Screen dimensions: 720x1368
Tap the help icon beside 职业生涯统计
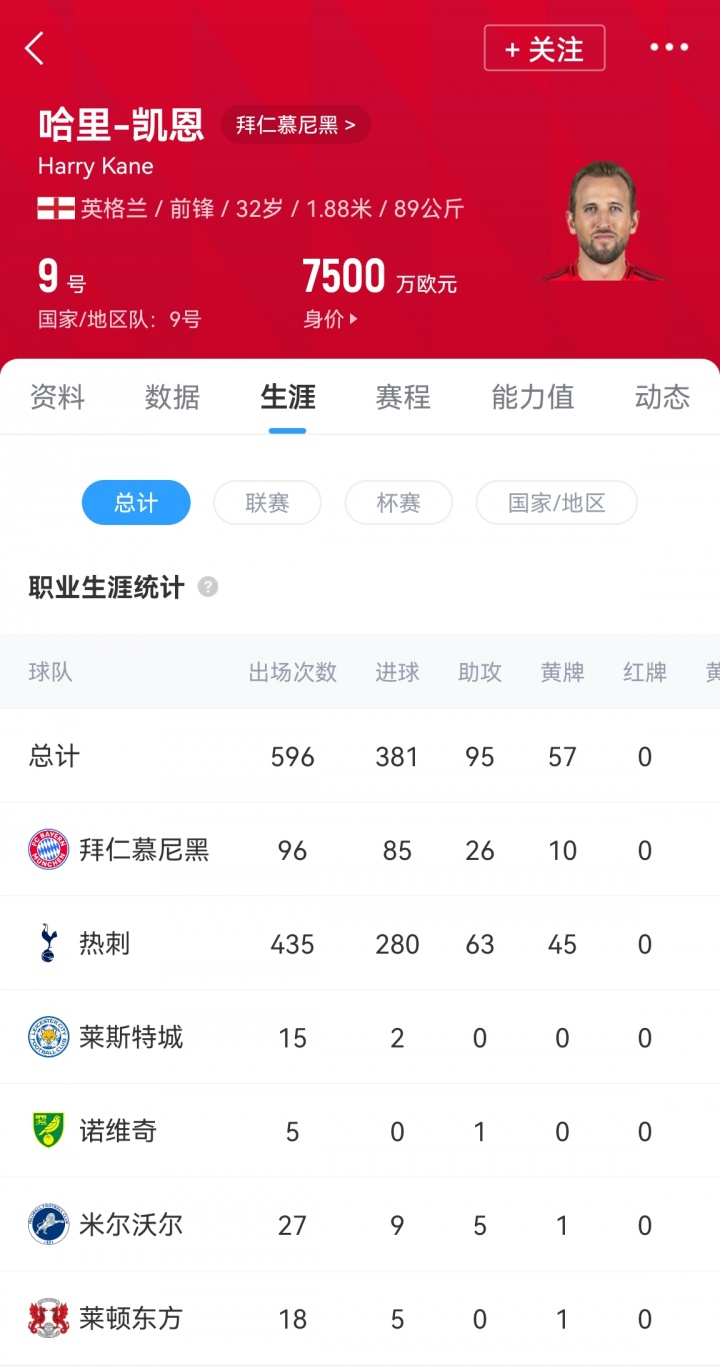point(208,587)
